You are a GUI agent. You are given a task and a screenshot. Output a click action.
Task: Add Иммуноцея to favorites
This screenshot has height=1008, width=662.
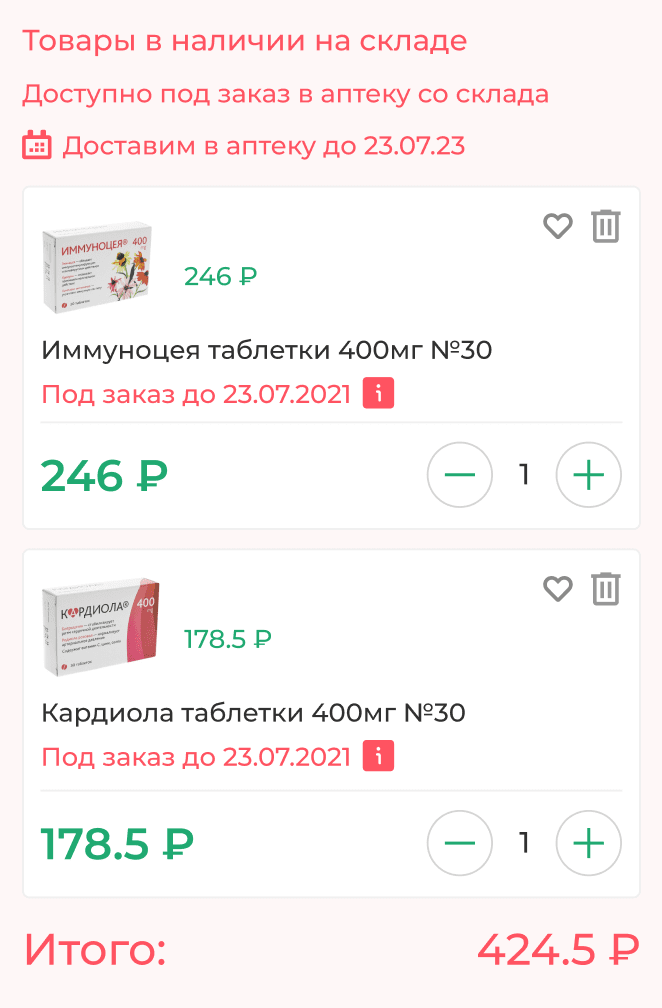(557, 227)
